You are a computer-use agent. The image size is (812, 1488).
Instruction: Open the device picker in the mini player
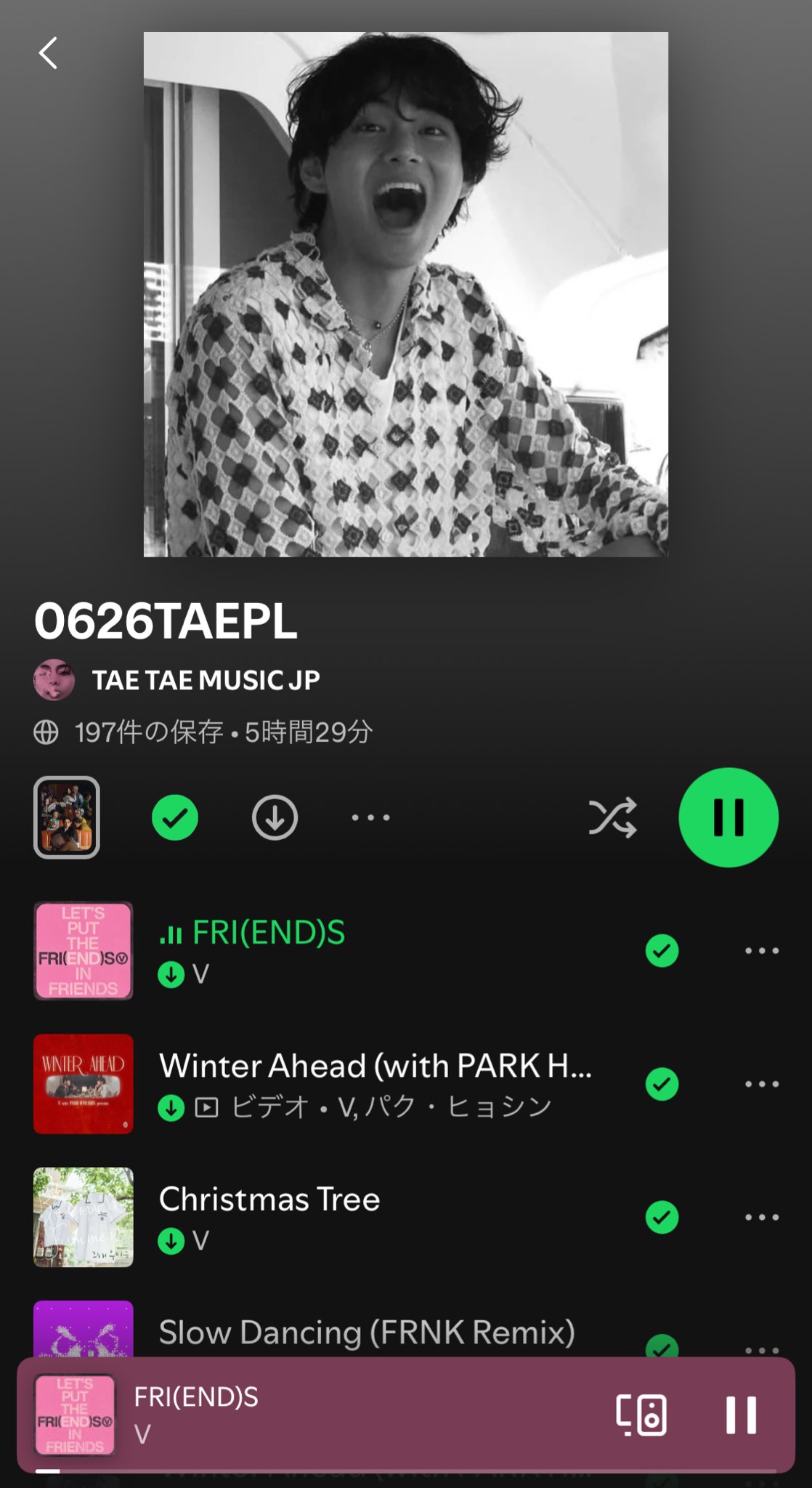[x=641, y=1415]
